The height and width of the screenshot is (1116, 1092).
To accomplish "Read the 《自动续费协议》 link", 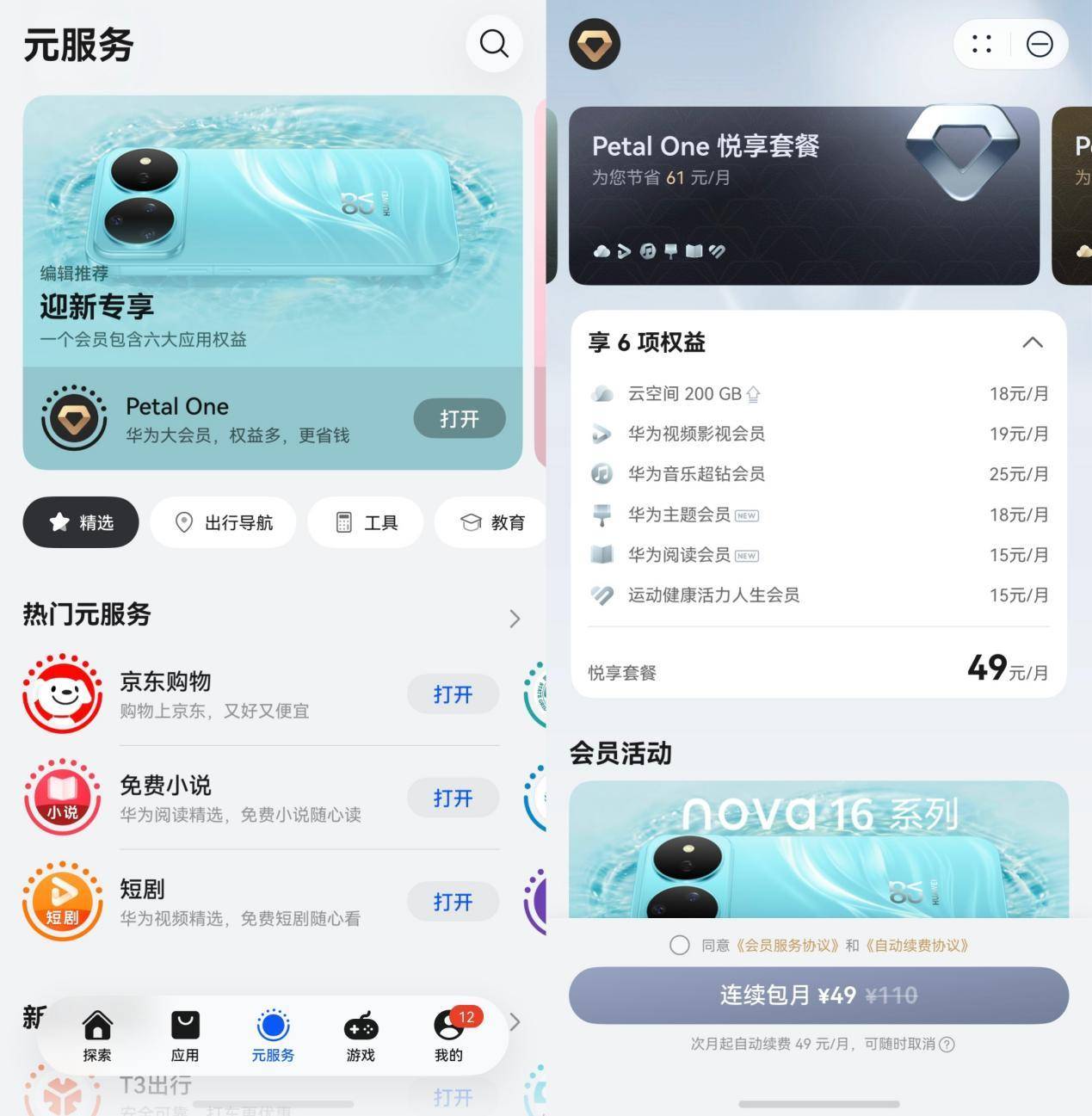I will click(x=917, y=946).
